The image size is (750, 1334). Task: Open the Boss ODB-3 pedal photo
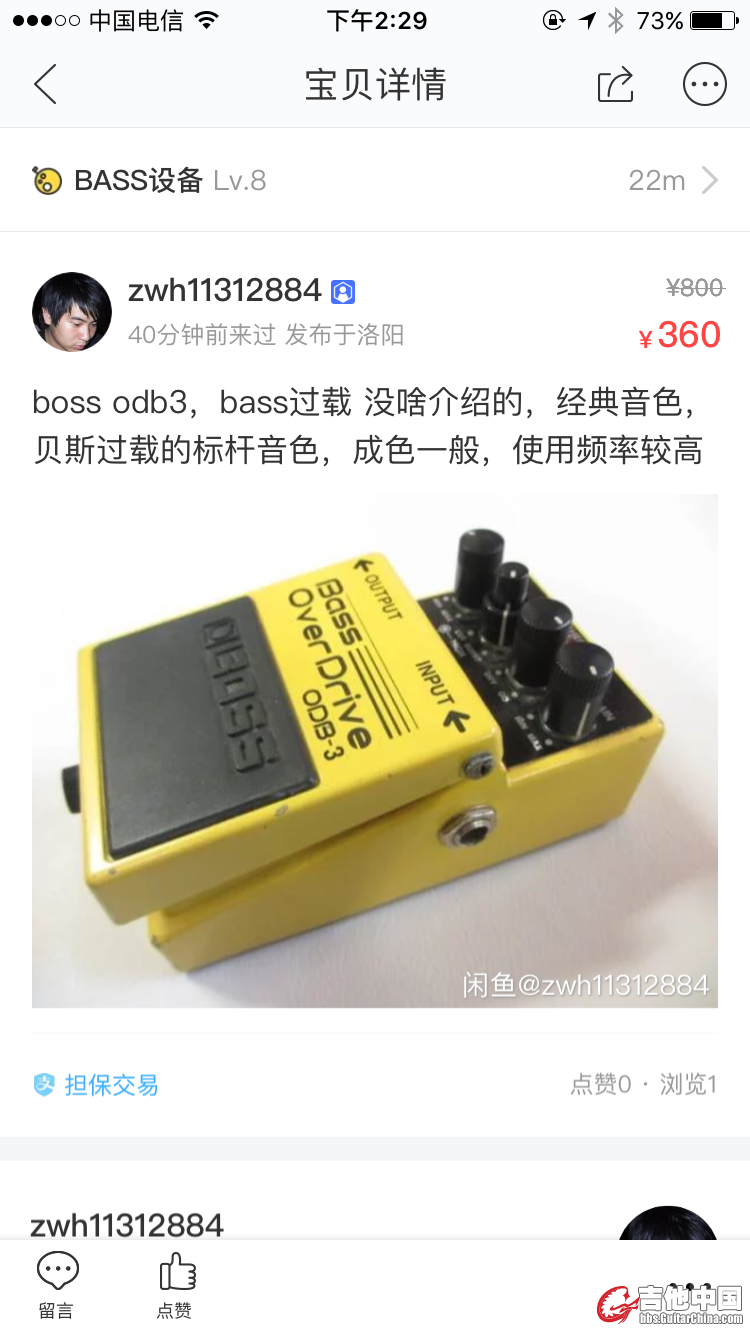(x=375, y=750)
